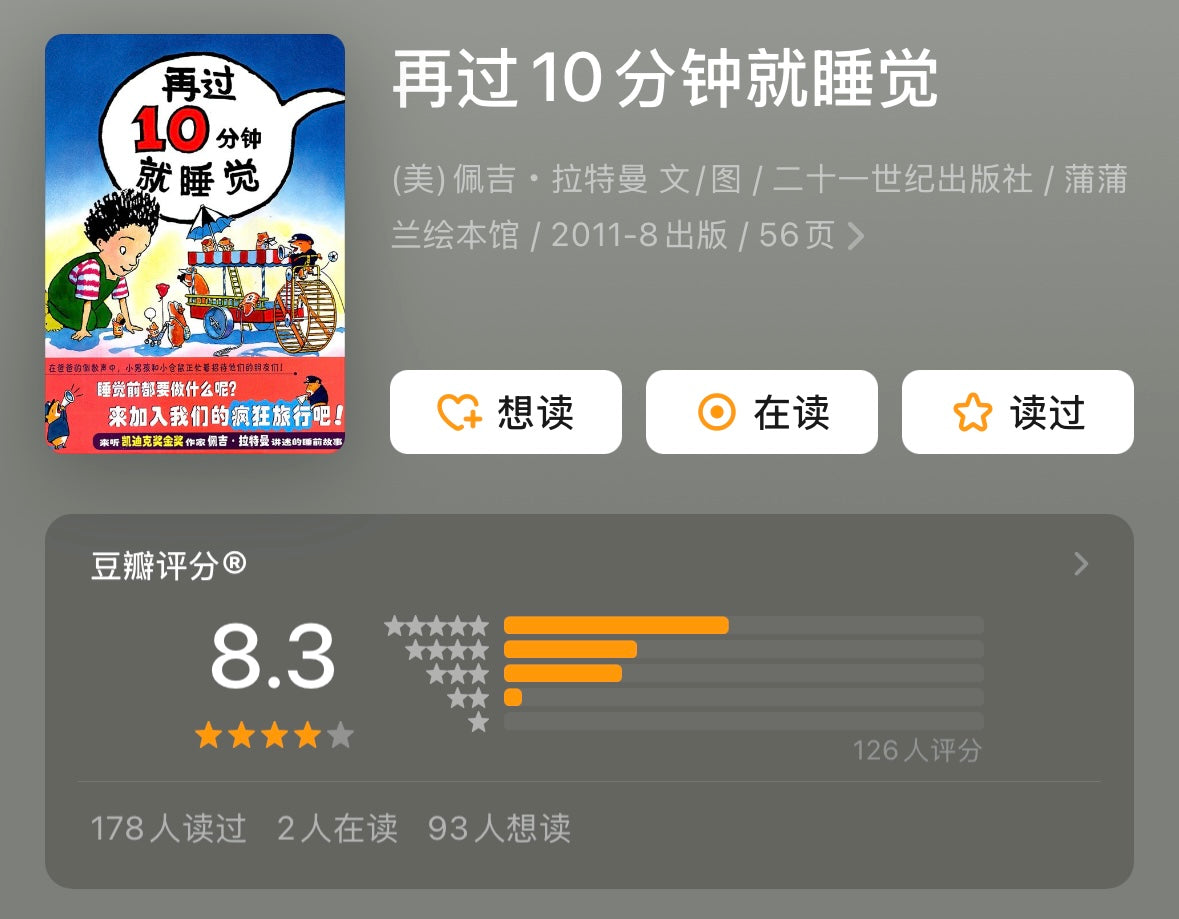View the book cover image
1179x919 pixels.
point(195,243)
